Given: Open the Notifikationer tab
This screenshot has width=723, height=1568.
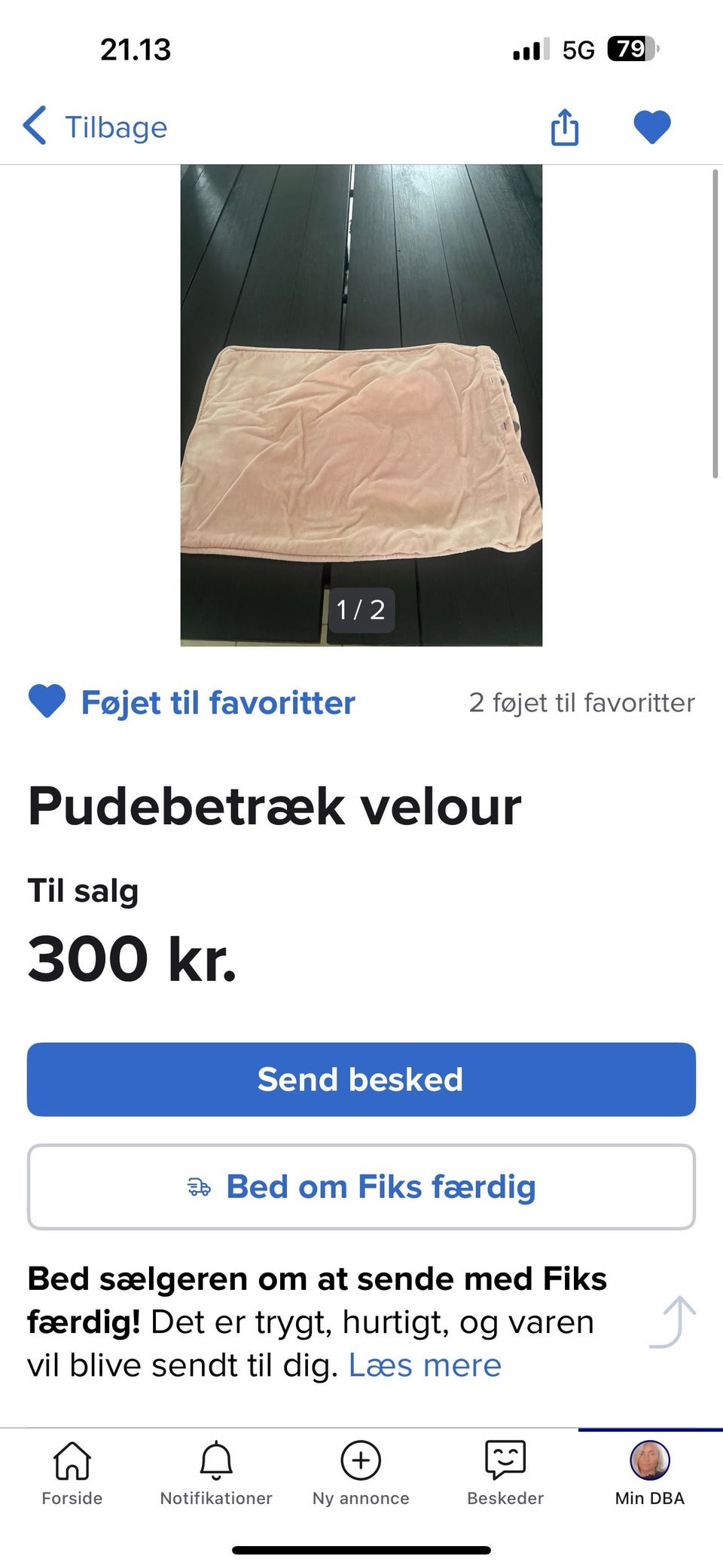Looking at the screenshot, I should [216, 1473].
